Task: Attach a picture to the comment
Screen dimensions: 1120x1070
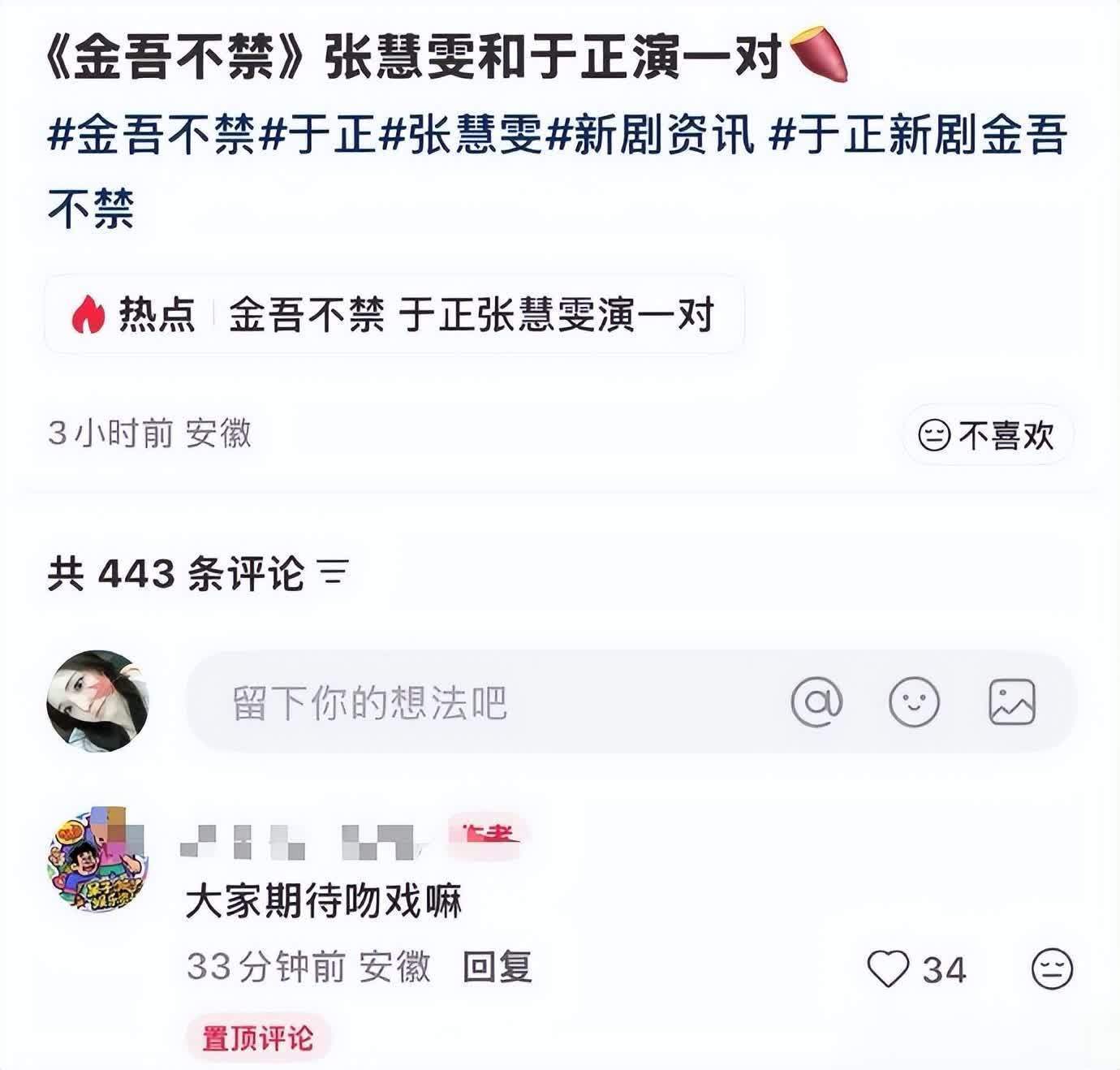Action: tap(1012, 702)
